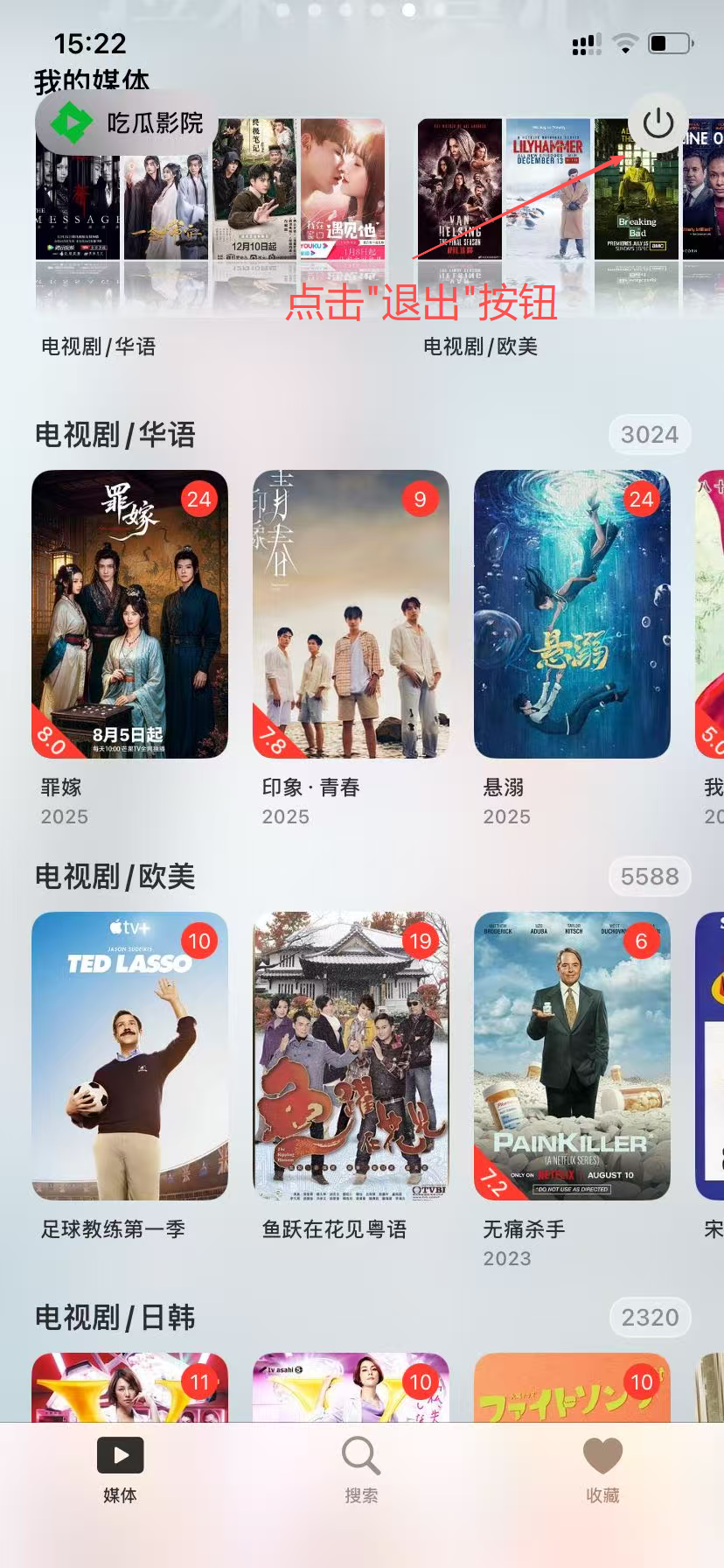Screen dimensions: 724x1568
Task: Select the 媒体 play icon in bottom bar
Action: [x=120, y=1455]
